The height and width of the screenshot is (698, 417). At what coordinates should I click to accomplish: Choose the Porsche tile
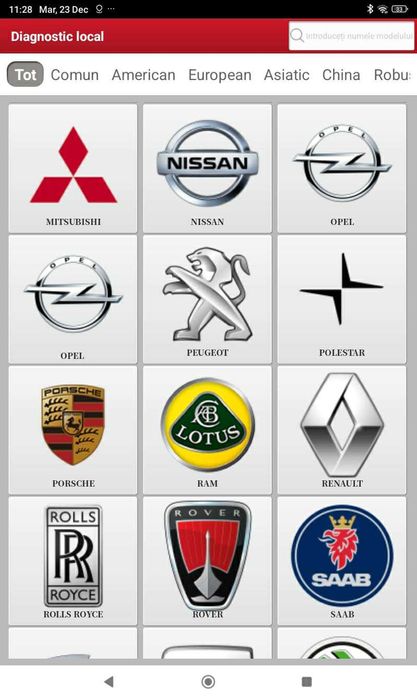73,430
